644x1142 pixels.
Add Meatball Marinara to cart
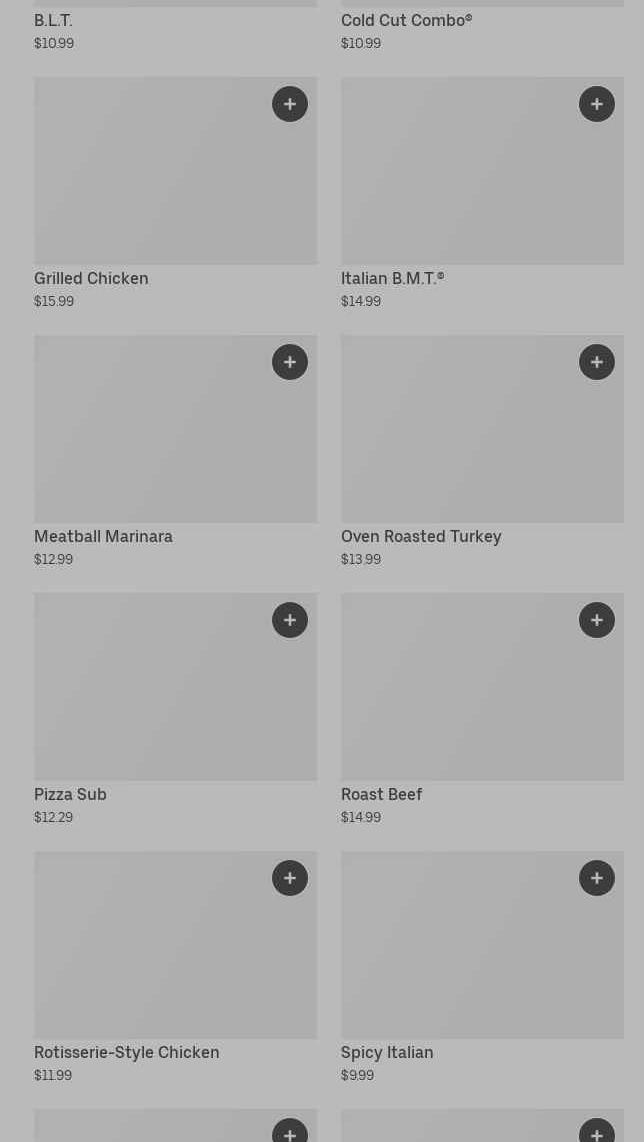[x=290, y=362]
